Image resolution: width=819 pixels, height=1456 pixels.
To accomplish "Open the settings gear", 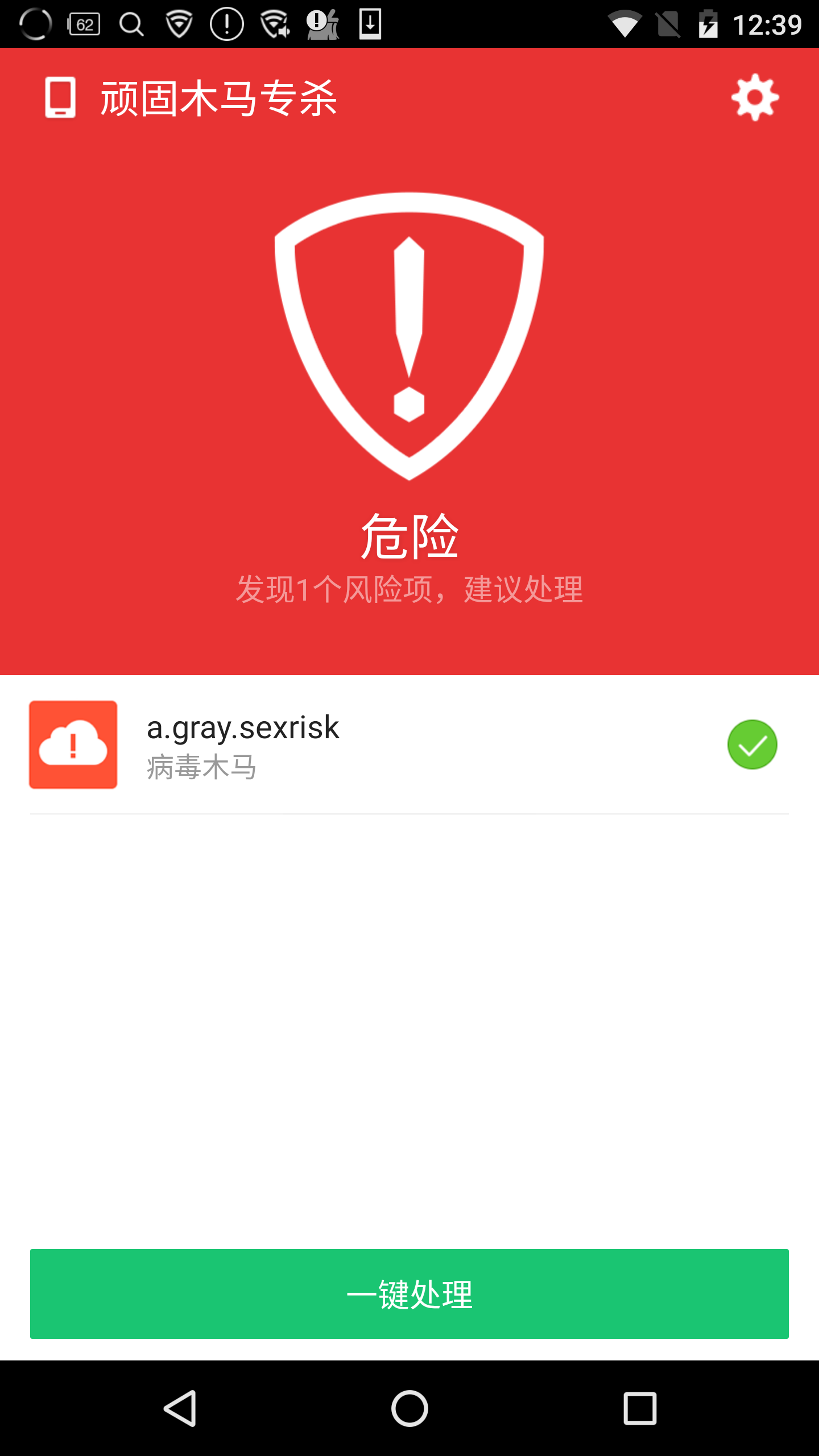I will pyautogui.click(x=755, y=97).
